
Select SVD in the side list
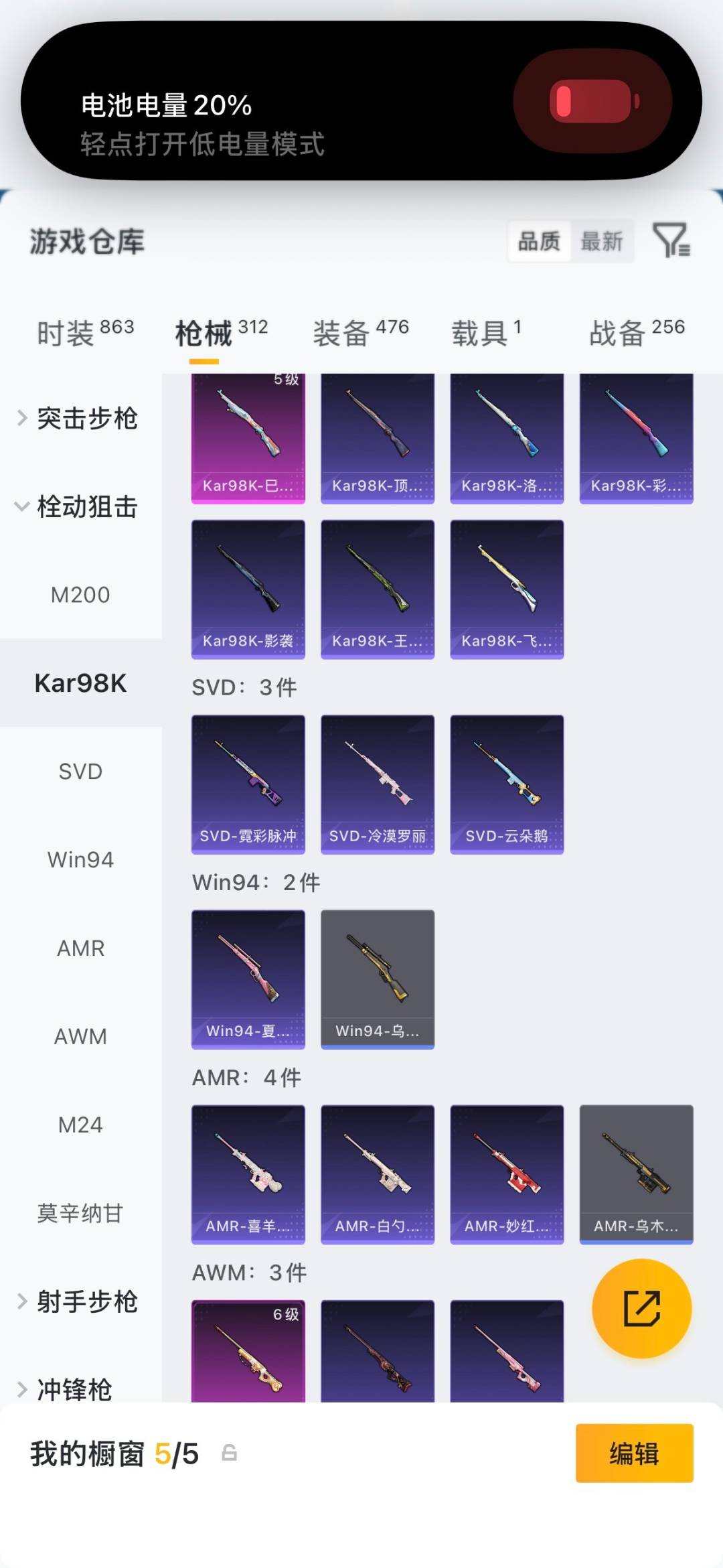click(x=80, y=772)
